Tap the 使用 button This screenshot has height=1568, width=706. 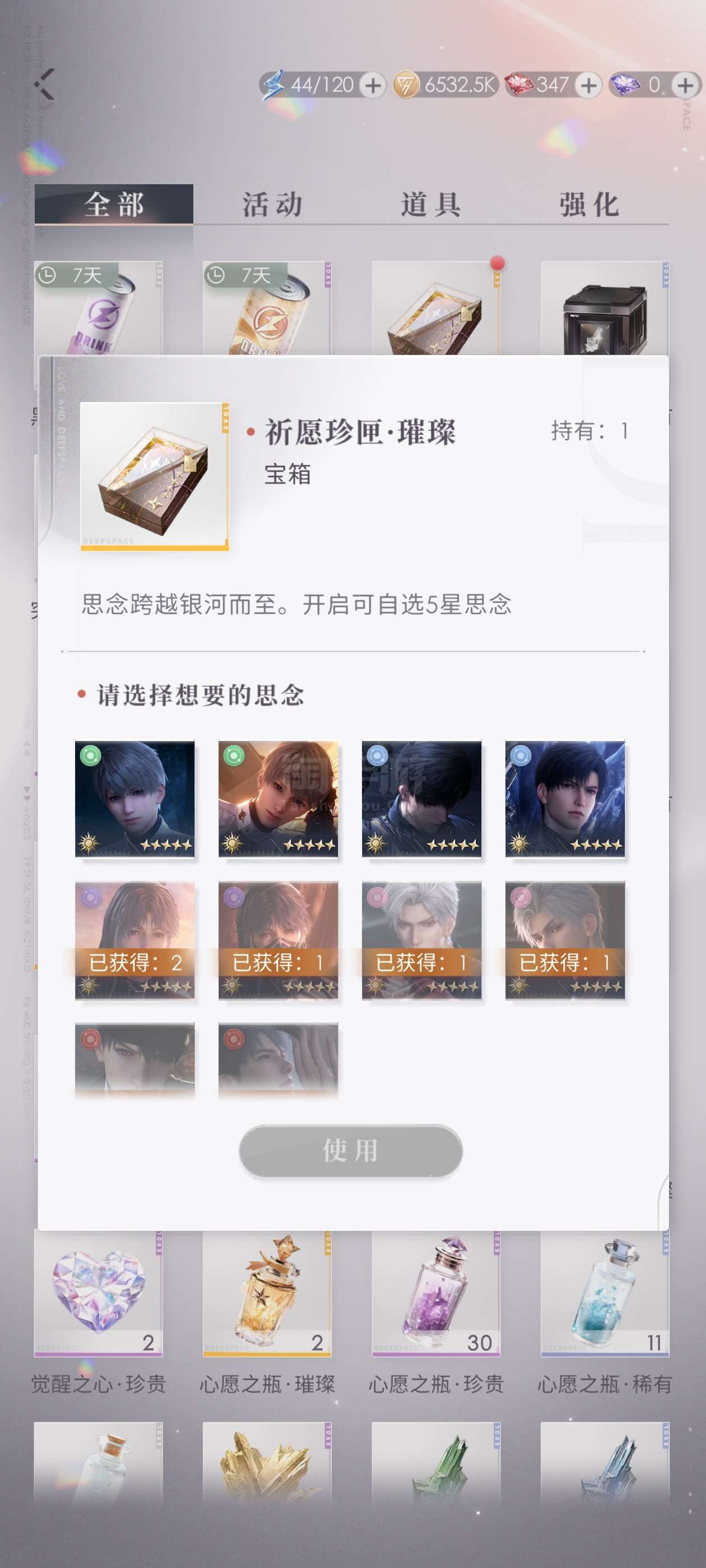tap(351, 1150)
